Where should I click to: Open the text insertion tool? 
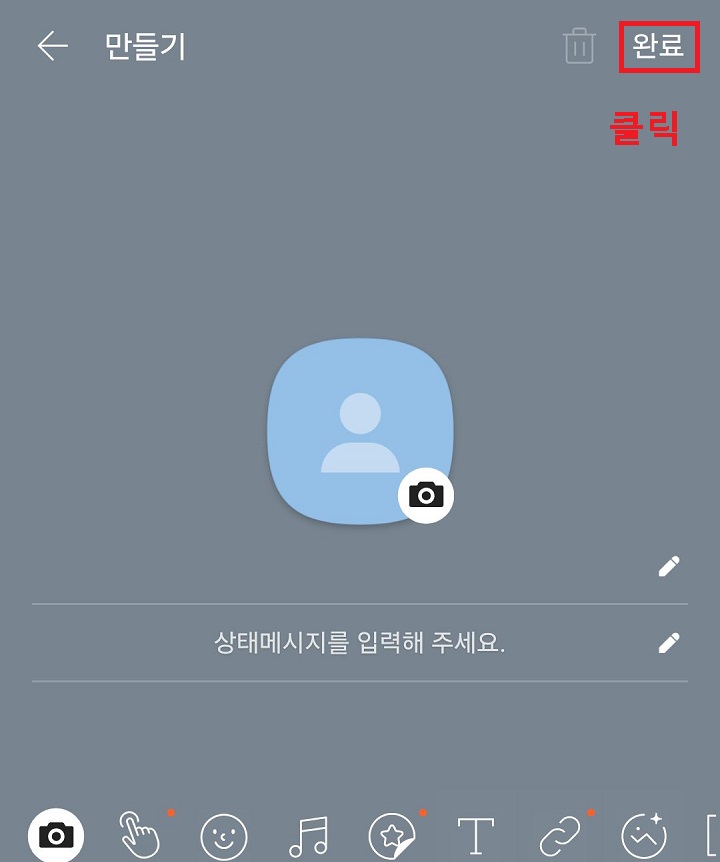click(x=477, y=836)
